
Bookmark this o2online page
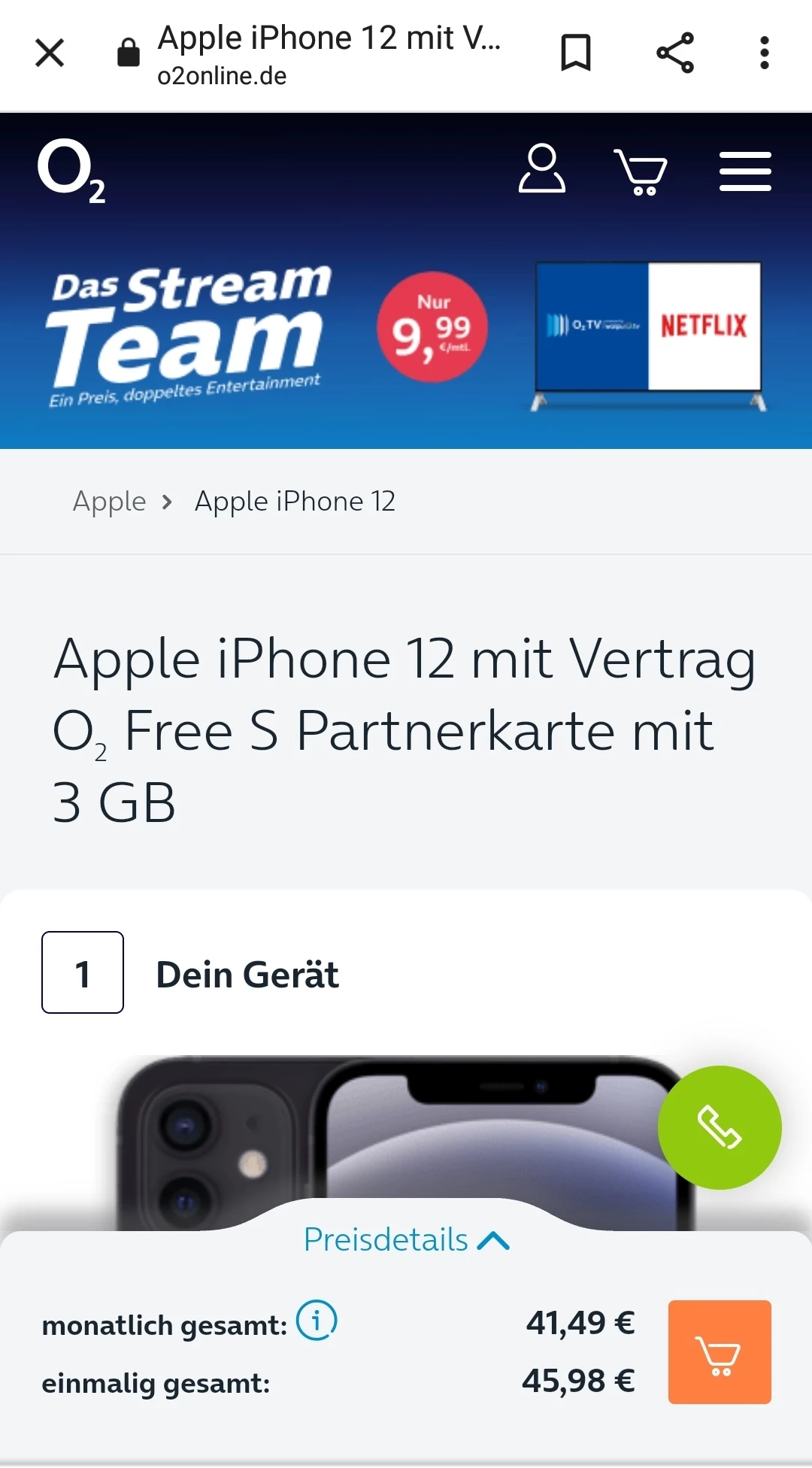pyautogui.click(x=576, y=53)
